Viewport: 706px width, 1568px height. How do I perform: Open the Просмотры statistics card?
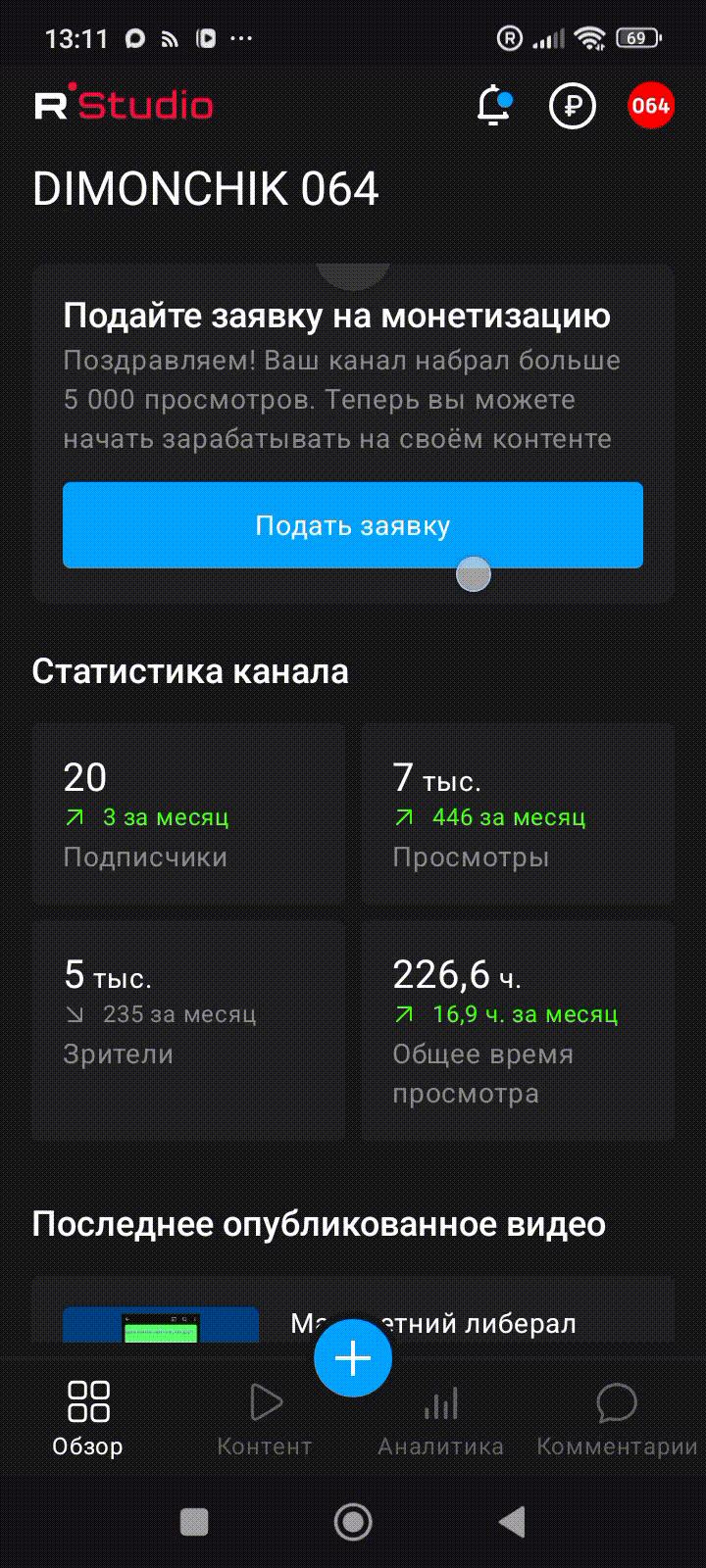pyautogui.click(x=518, y=814)
